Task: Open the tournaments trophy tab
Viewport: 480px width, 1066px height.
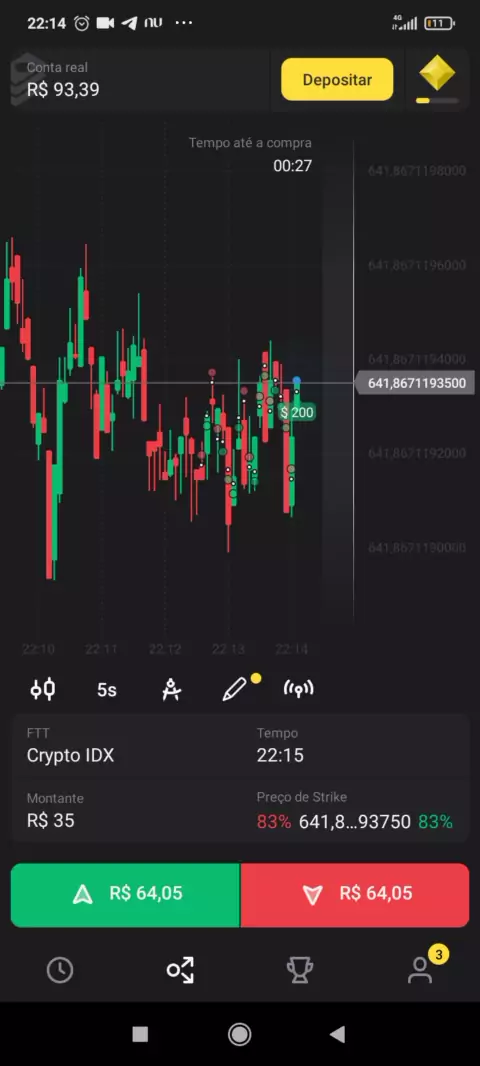Action: point(300,970)
